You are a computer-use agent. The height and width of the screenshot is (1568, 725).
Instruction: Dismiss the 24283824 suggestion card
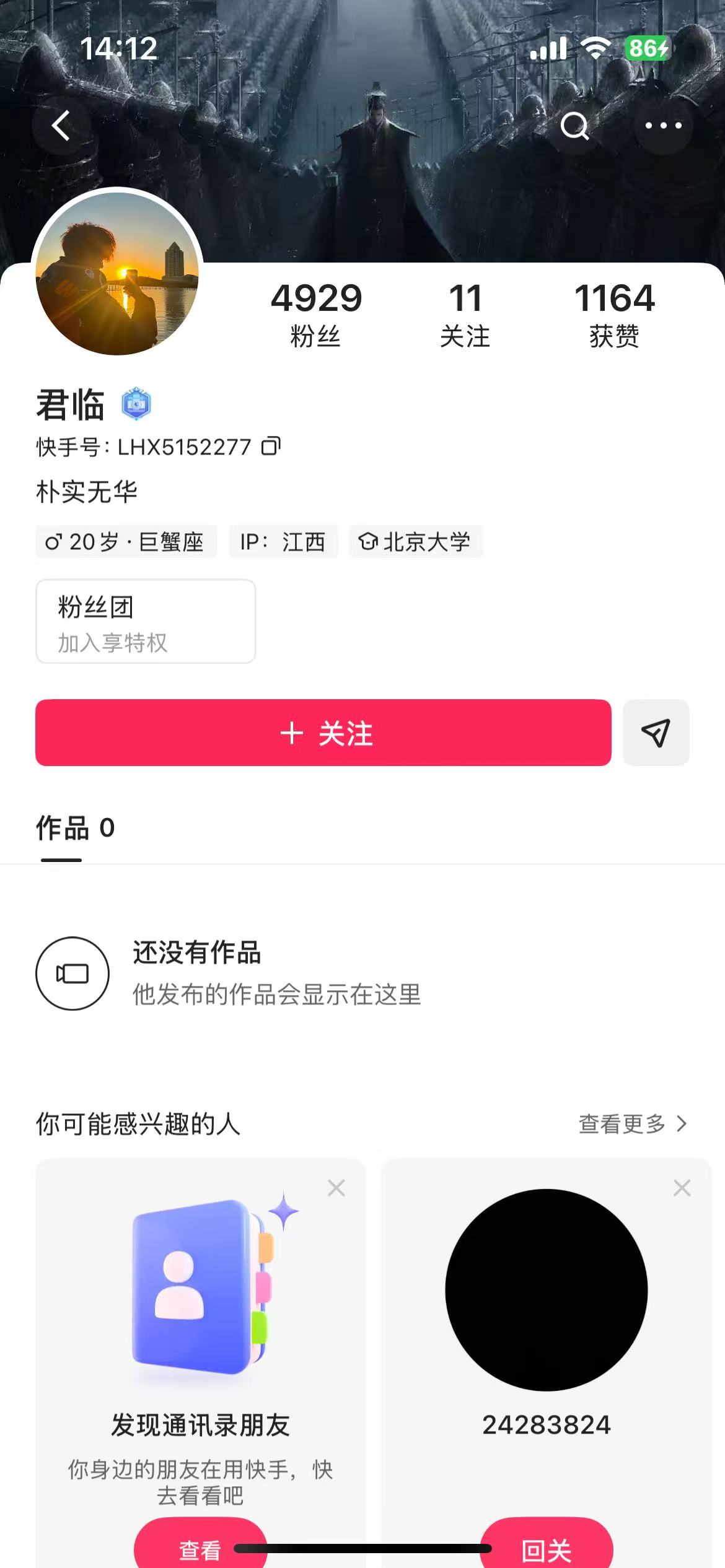682,1188
